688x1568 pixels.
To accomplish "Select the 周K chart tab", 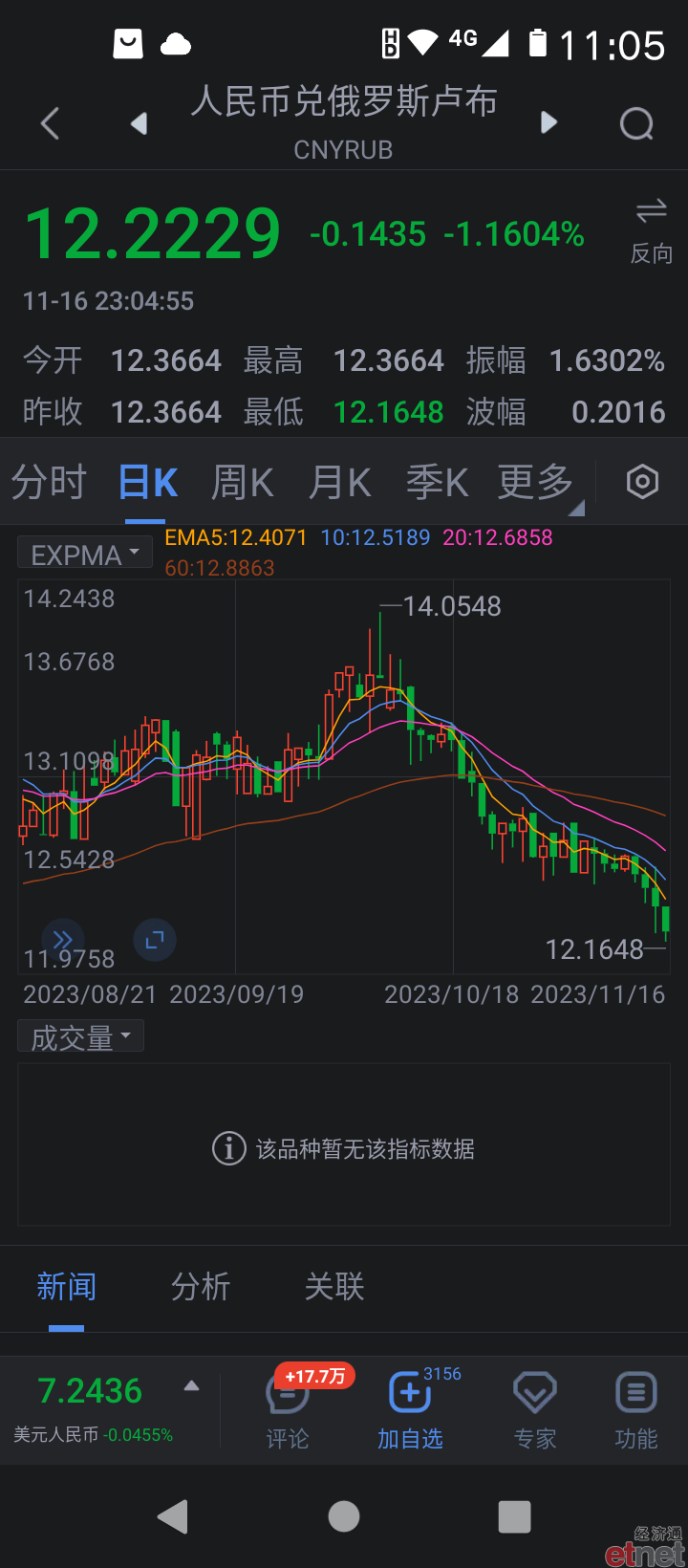I will (243, 482).
